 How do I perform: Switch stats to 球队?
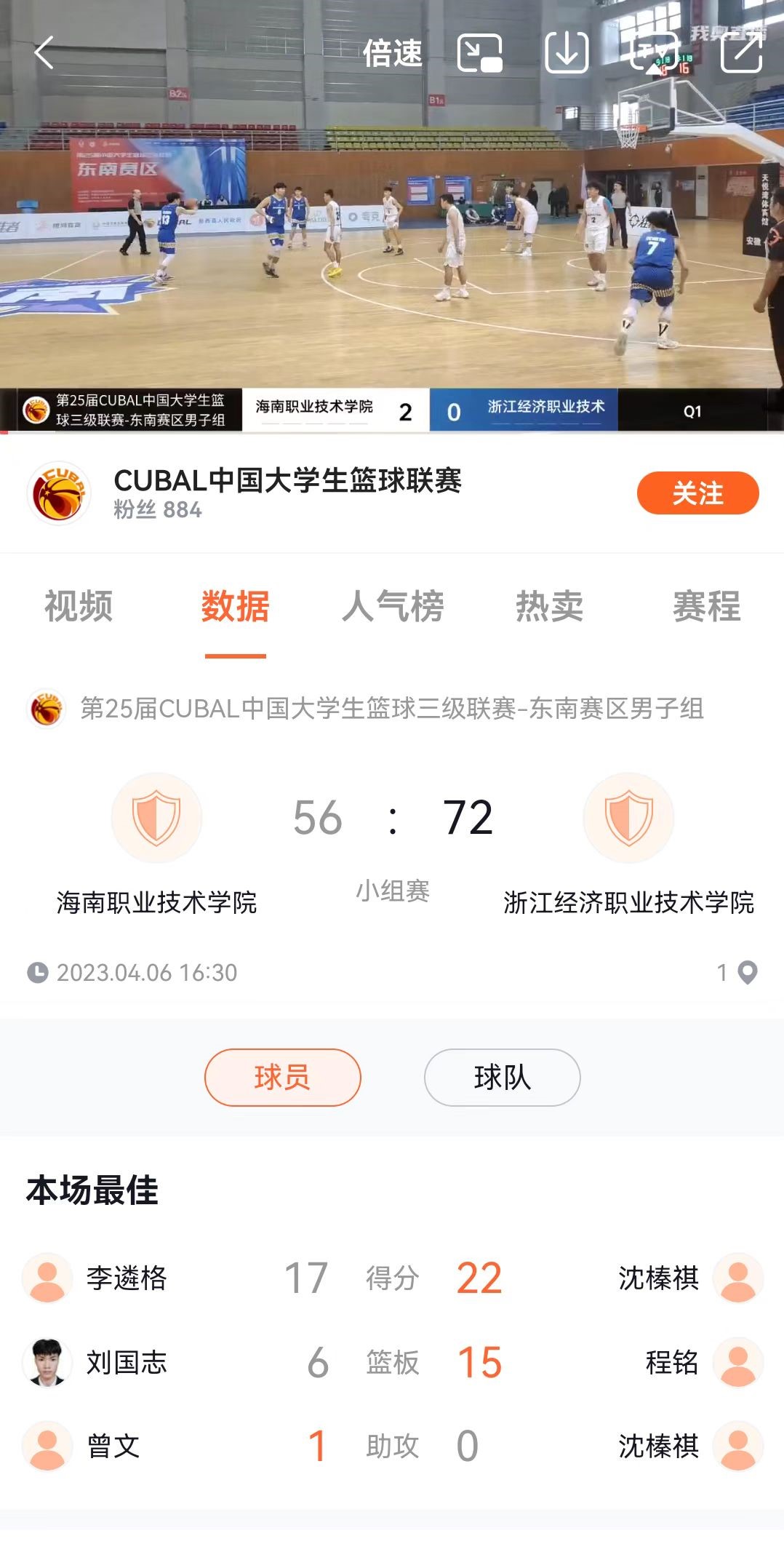pos(502,1077)
